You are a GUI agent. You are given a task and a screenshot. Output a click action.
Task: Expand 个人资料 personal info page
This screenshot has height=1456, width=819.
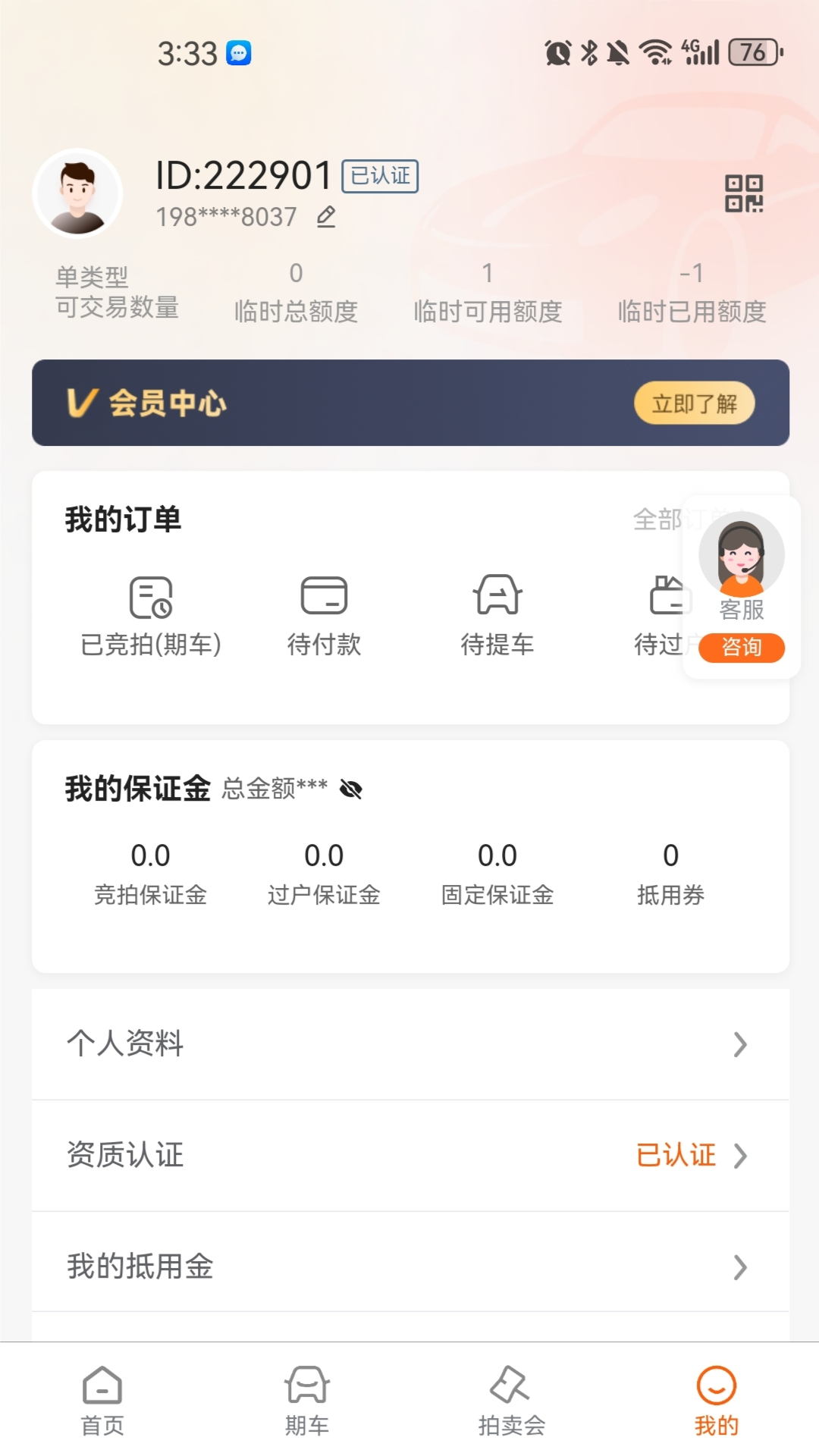(x=409, y=1044)
